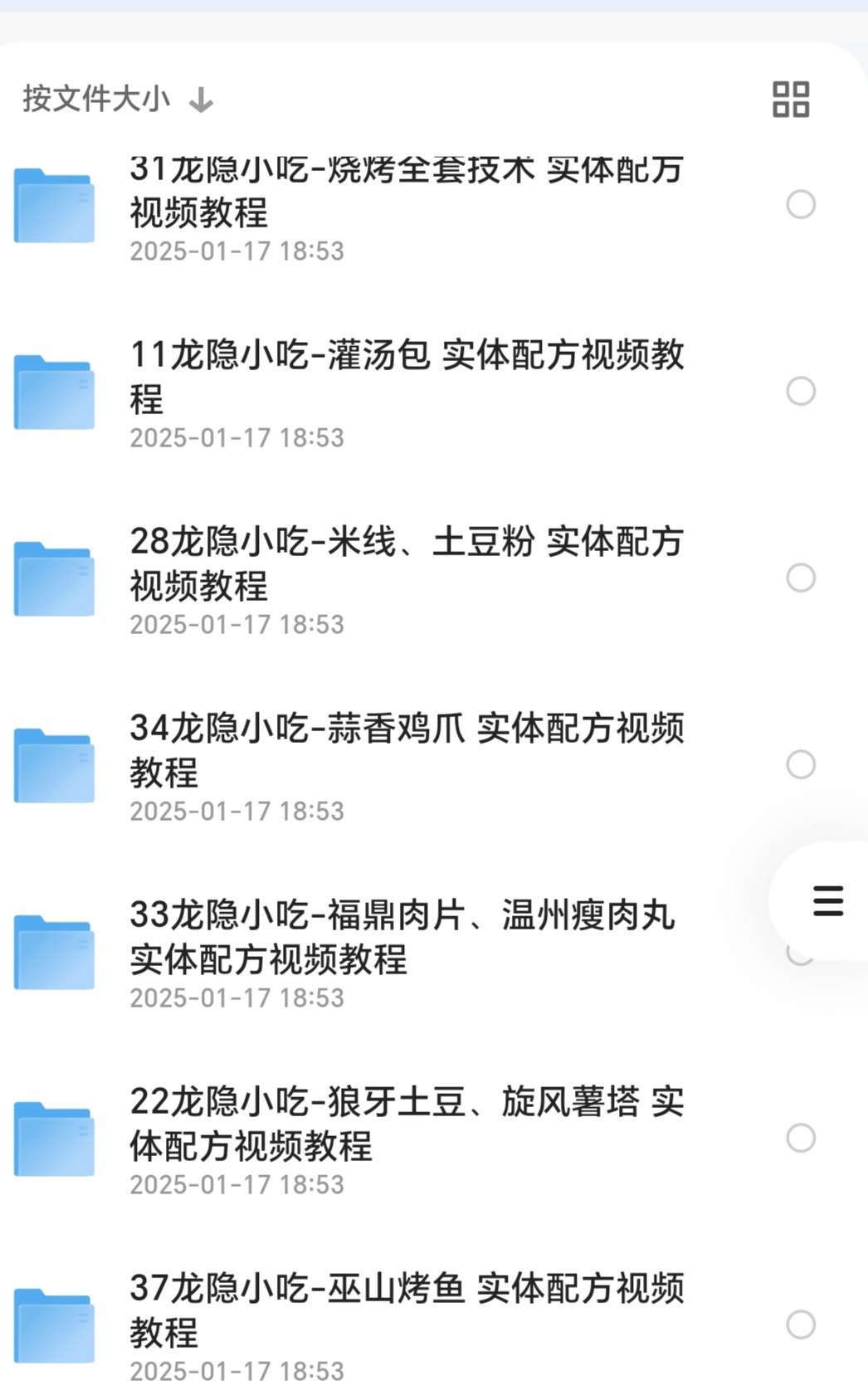Tap the down arrow next to 按文件大小
The image size is (868, 1400).
pos(200,99)
